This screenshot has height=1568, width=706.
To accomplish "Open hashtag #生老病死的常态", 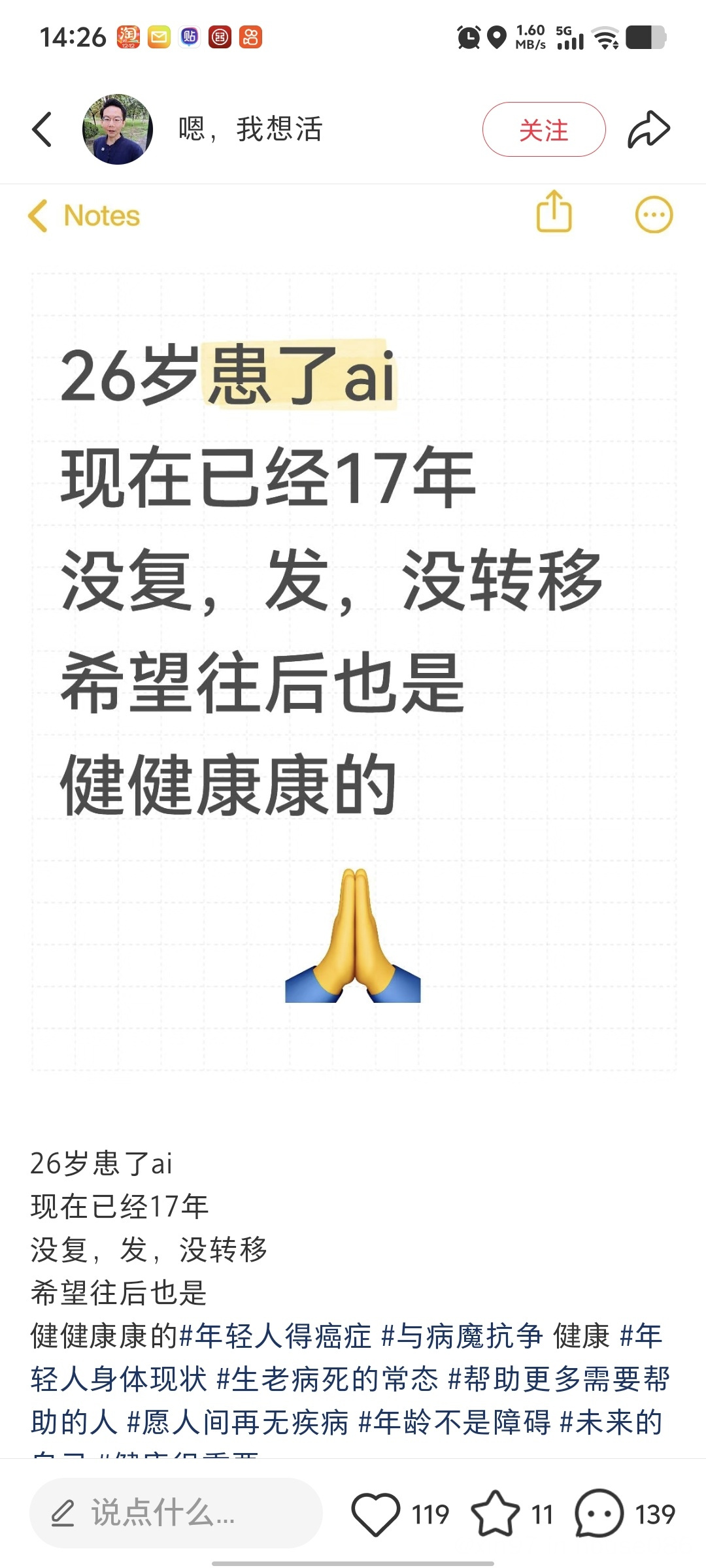I will (x=327, y=1380).
